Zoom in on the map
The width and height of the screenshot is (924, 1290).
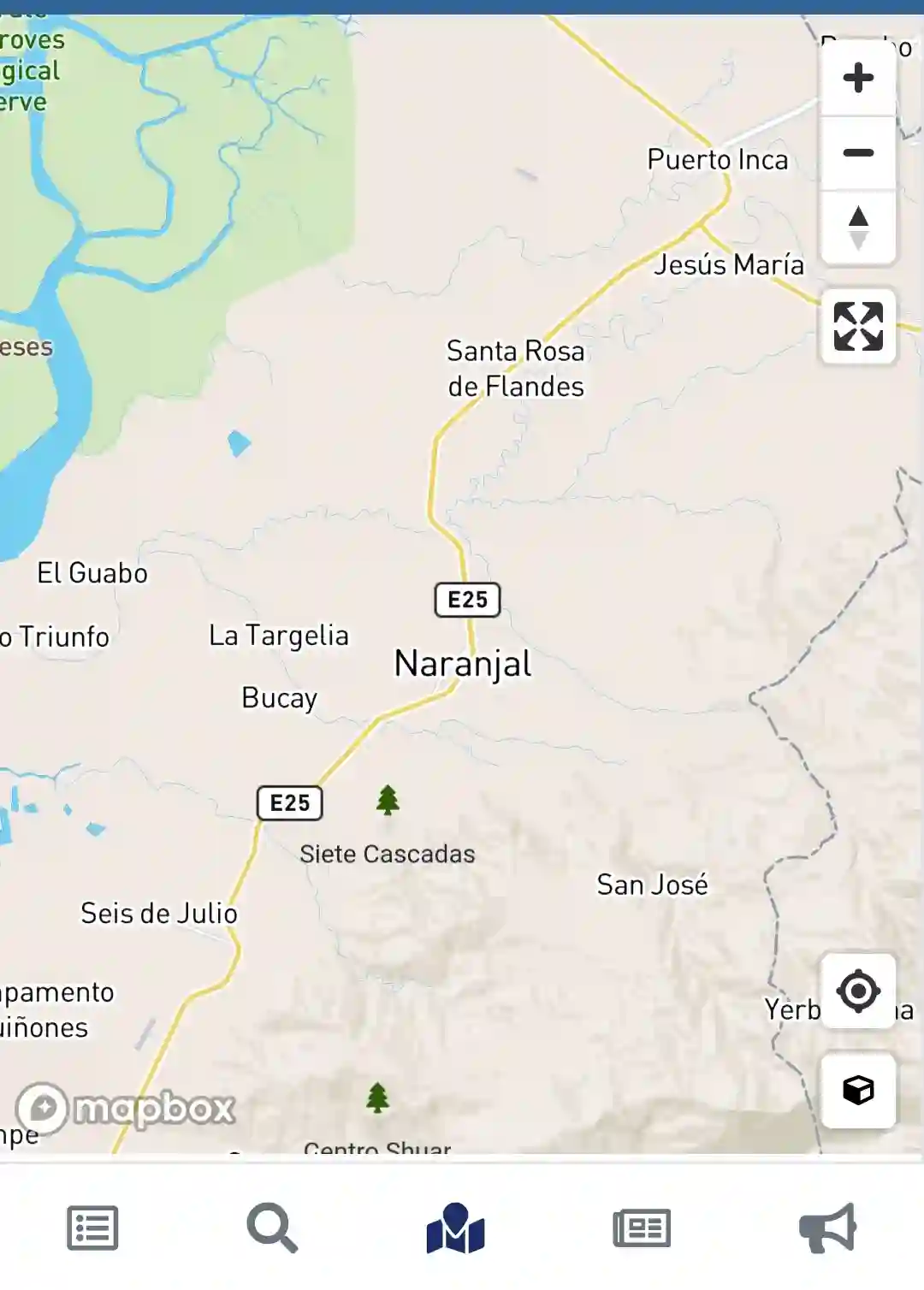tap(858, 78)
